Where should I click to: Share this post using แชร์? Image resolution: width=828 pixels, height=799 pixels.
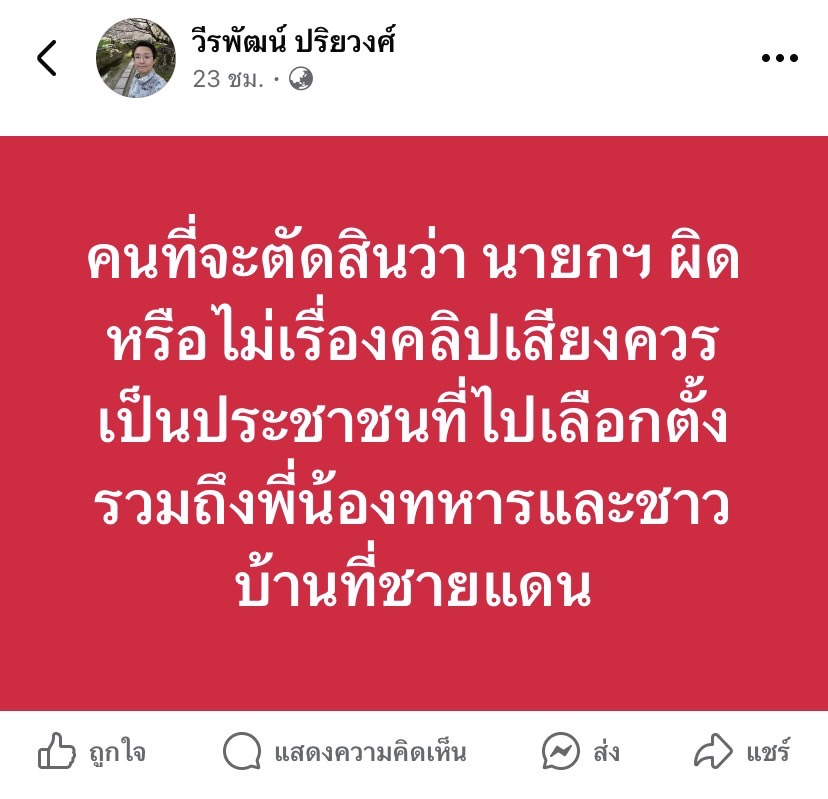(x=742, y=752)
